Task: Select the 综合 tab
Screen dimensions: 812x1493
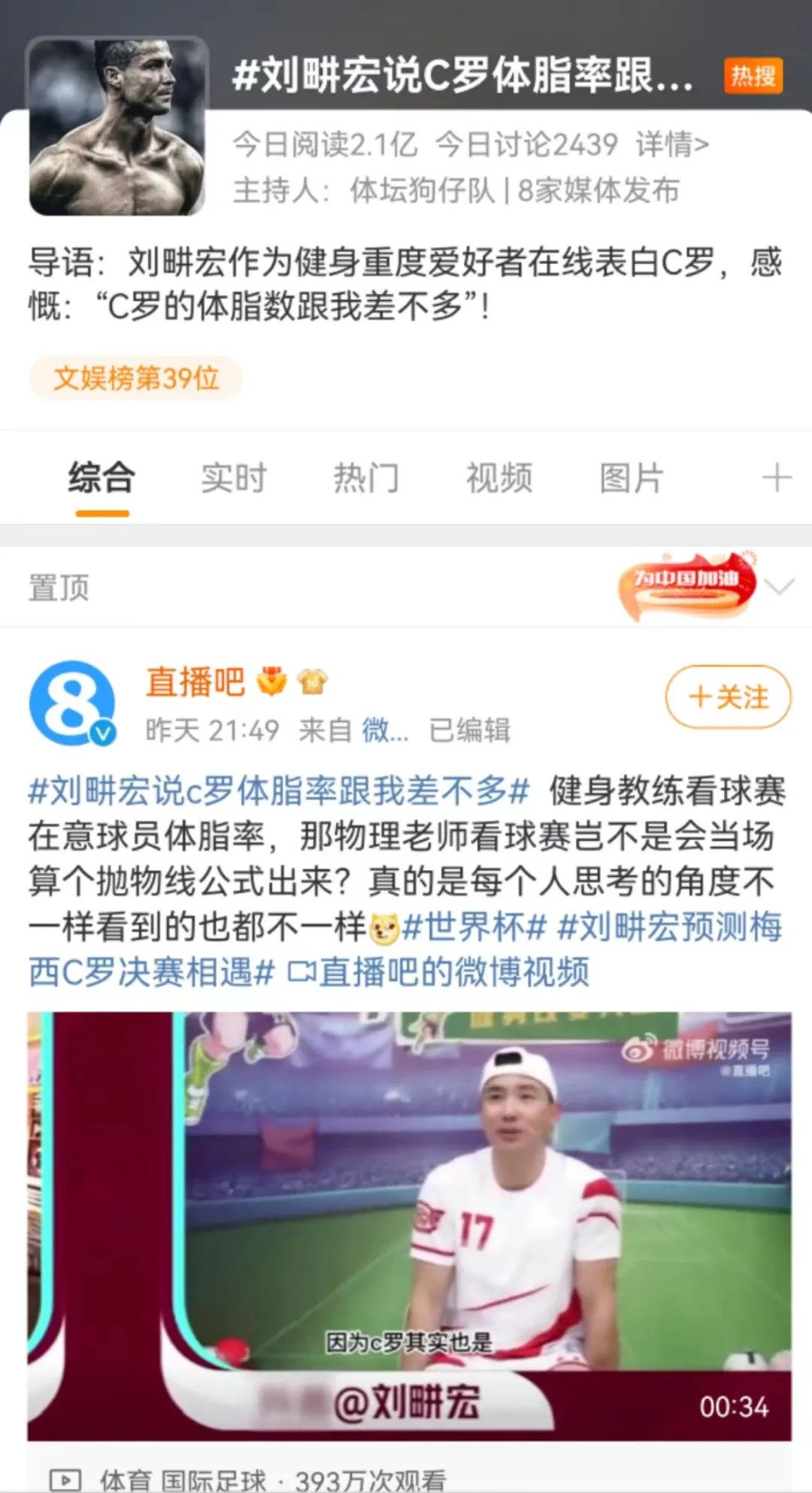Action: coord(101,478)
